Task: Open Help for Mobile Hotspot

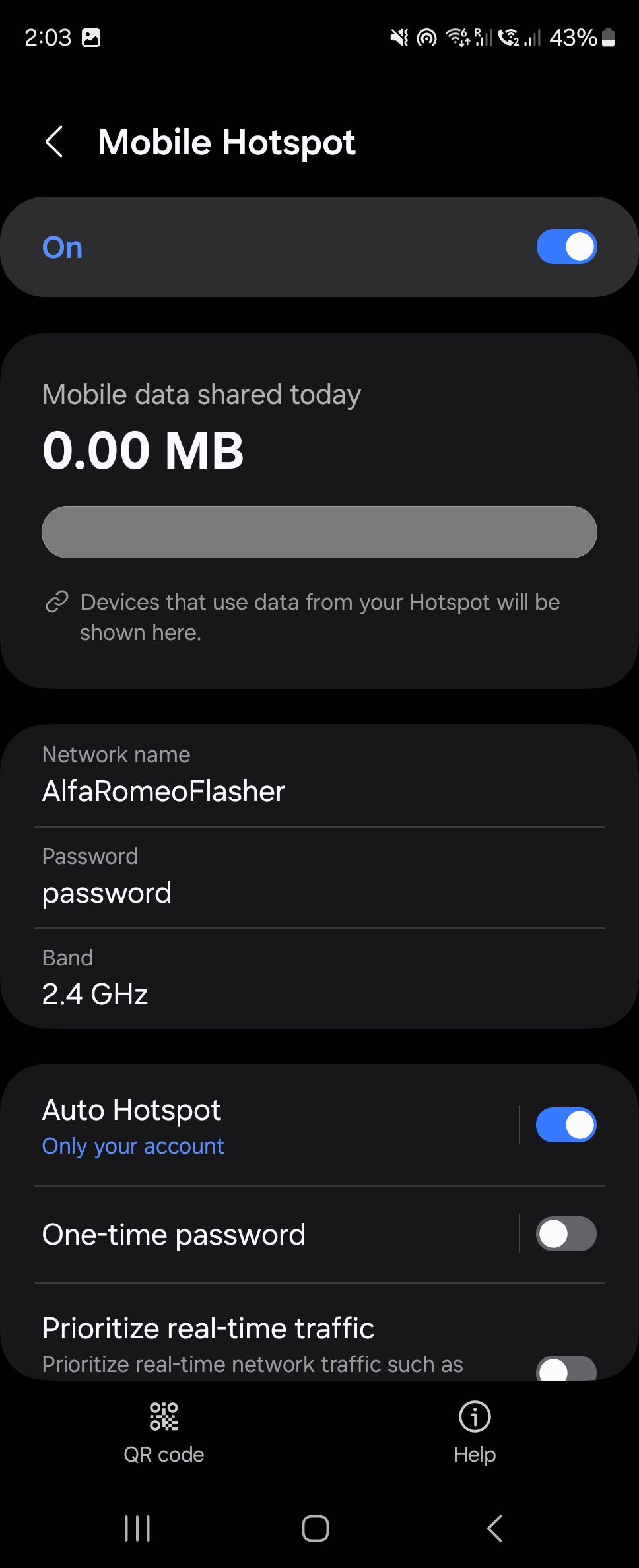Action: pos(475,1431)
